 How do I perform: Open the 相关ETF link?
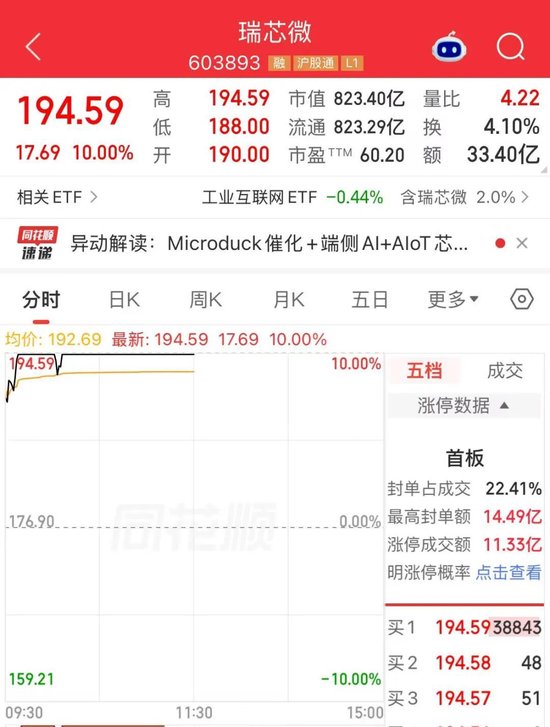57,198
